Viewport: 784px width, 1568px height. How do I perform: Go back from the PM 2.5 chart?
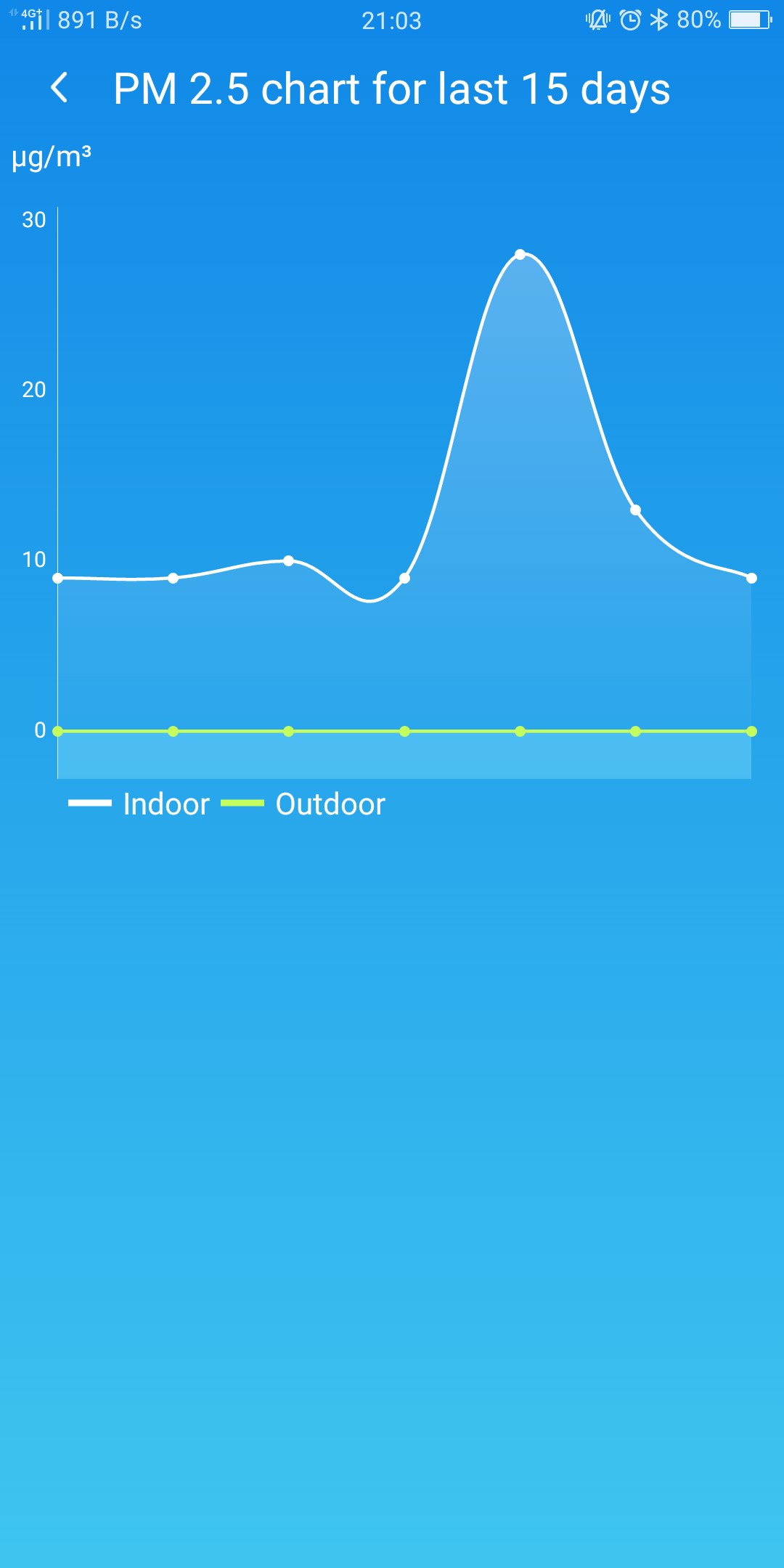[x=60, y=89]
